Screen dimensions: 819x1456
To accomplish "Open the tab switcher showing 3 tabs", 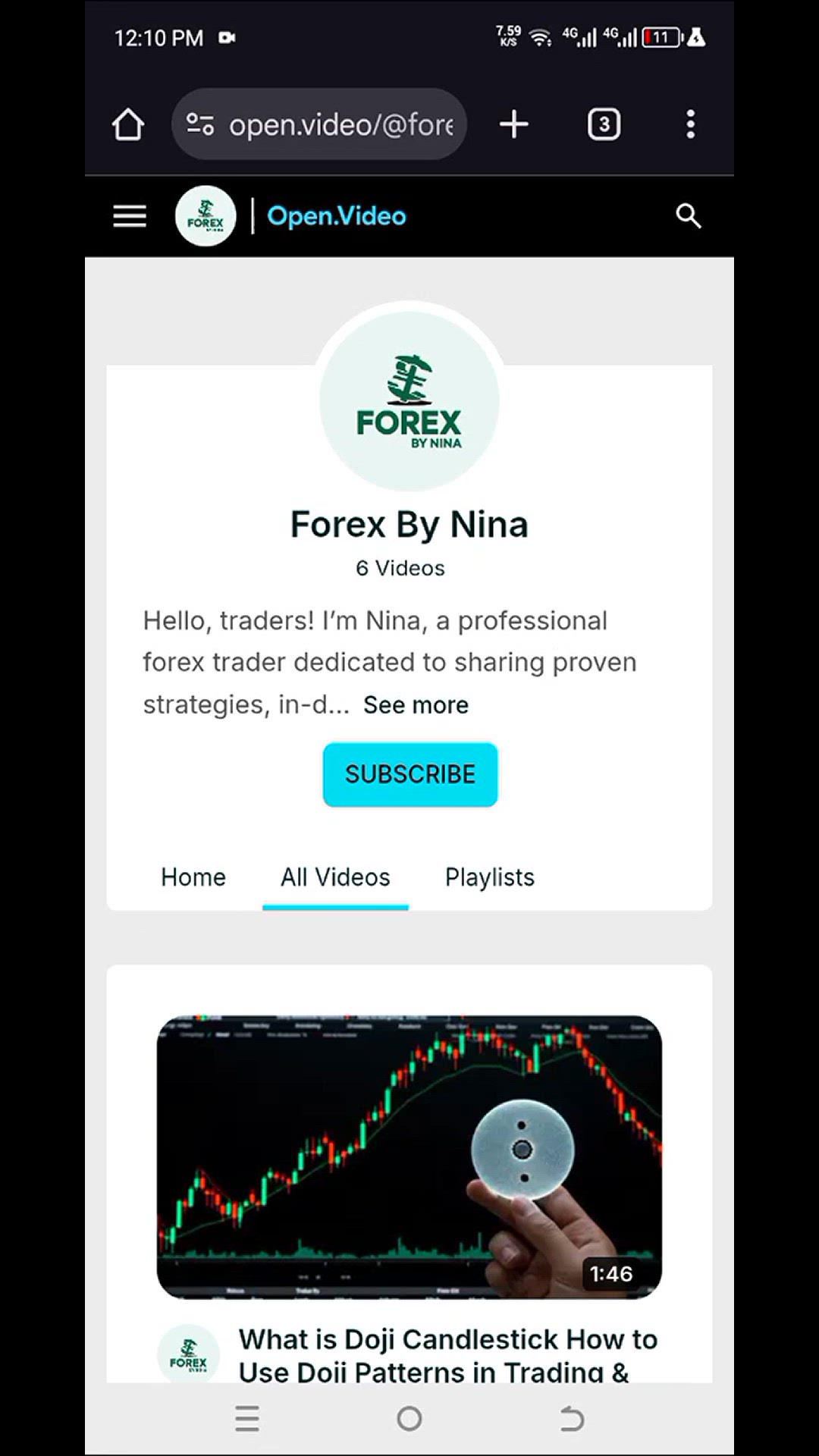I will [604, 124].
